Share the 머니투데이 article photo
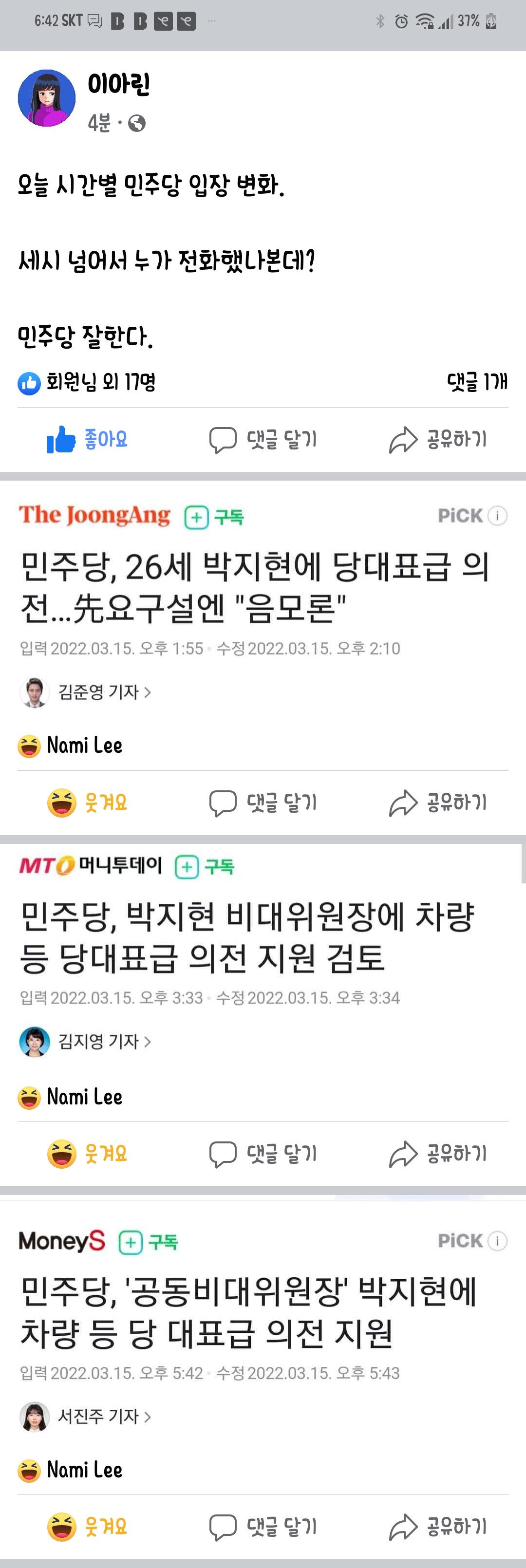Image resolution: width=526 pixels, height=1568 pixels. point(438,1154)
